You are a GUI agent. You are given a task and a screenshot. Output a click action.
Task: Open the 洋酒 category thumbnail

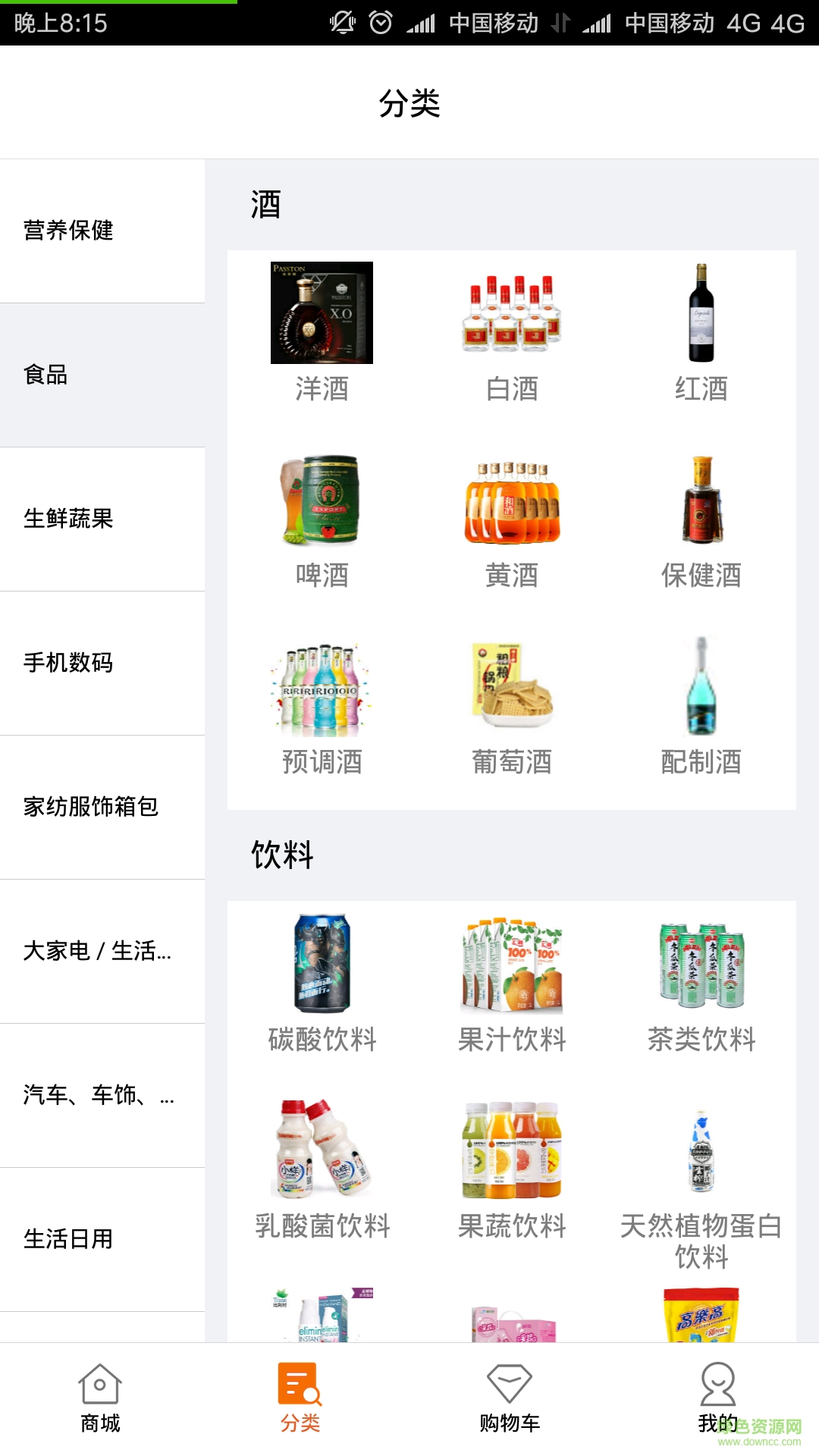click(322, 312)
